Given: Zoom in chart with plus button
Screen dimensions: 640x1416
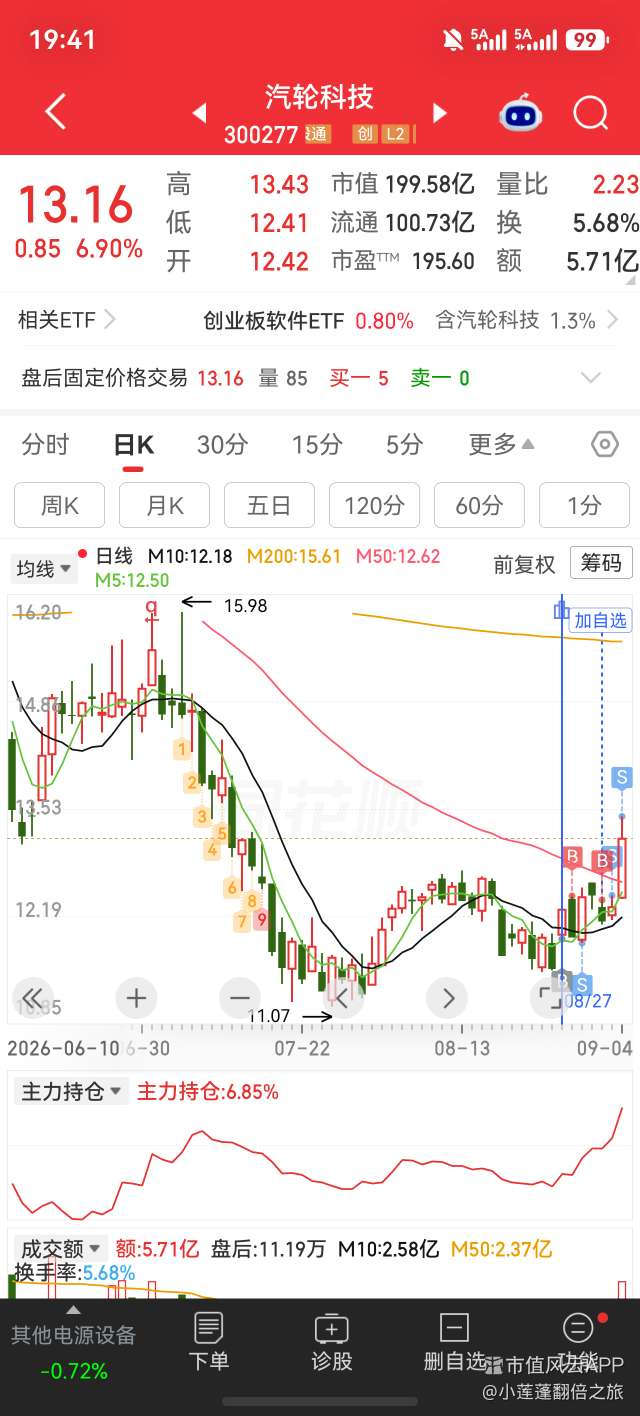Looking at the screenshot, I should (136, 997).
